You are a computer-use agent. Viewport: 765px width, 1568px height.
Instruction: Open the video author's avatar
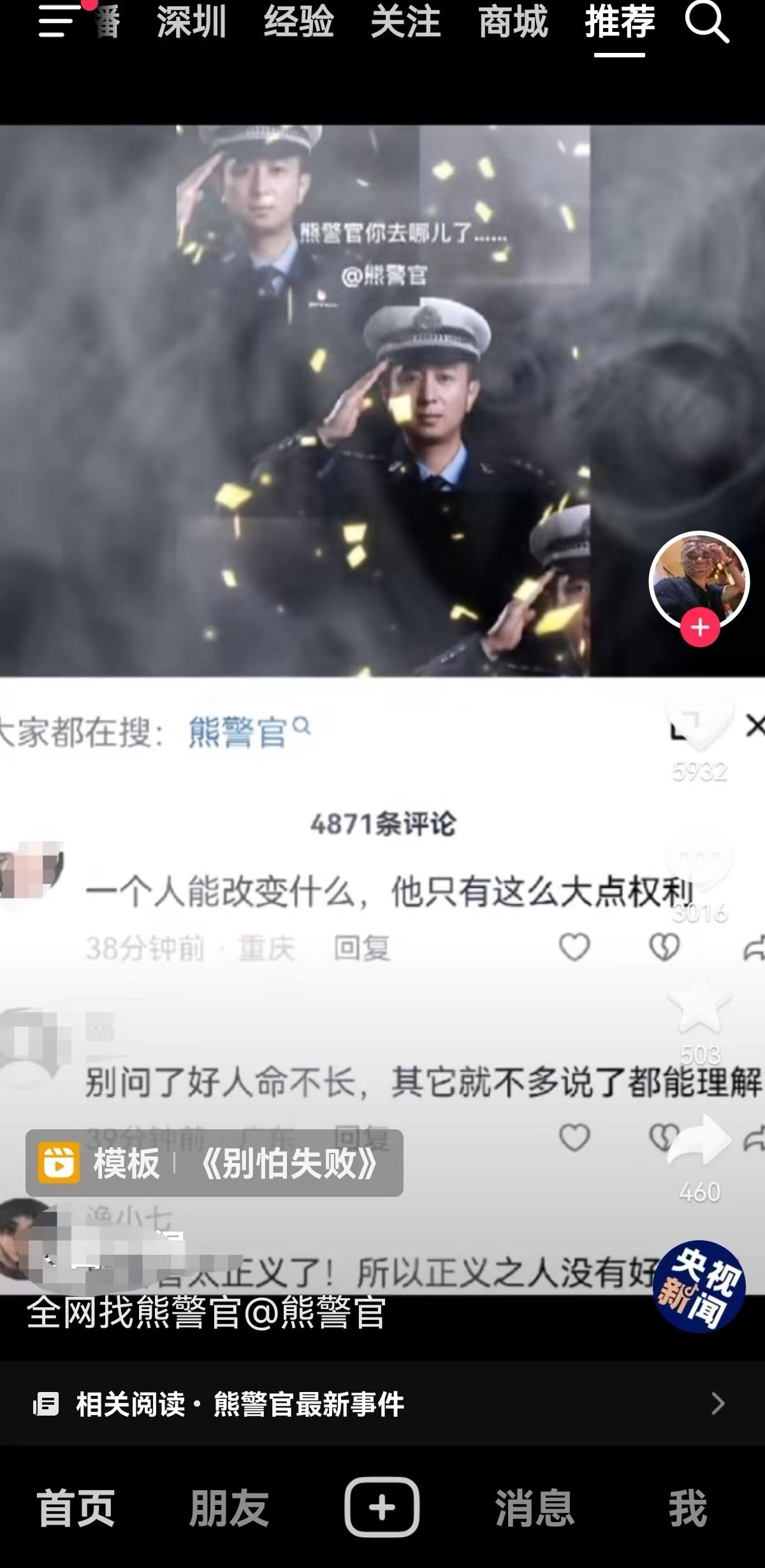[x=699, y=580]
